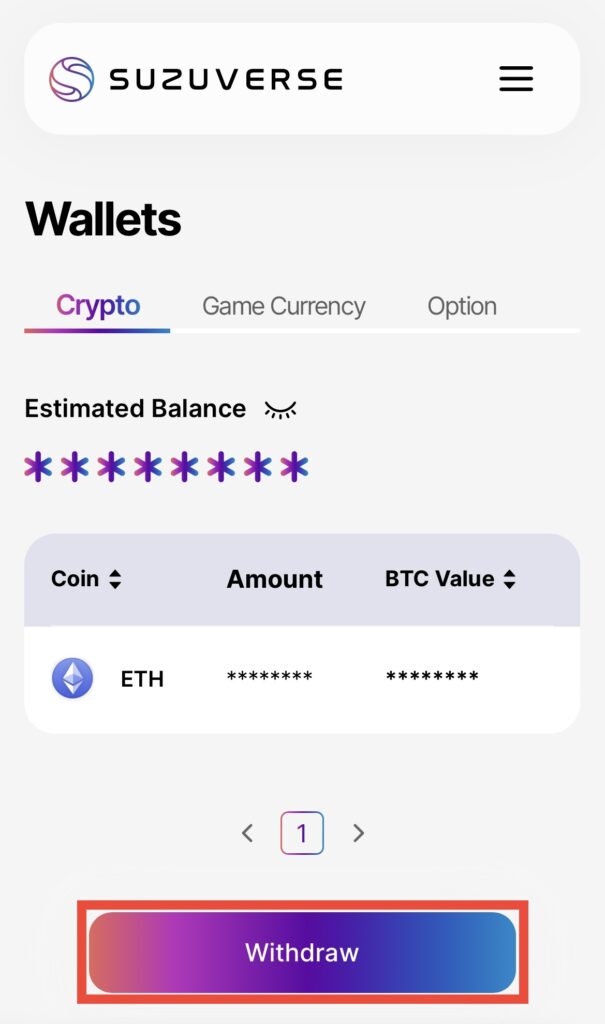The image size is (605, 1024).
Task: Sort the list by BTC Value
Action: click(x=510, y=579)
